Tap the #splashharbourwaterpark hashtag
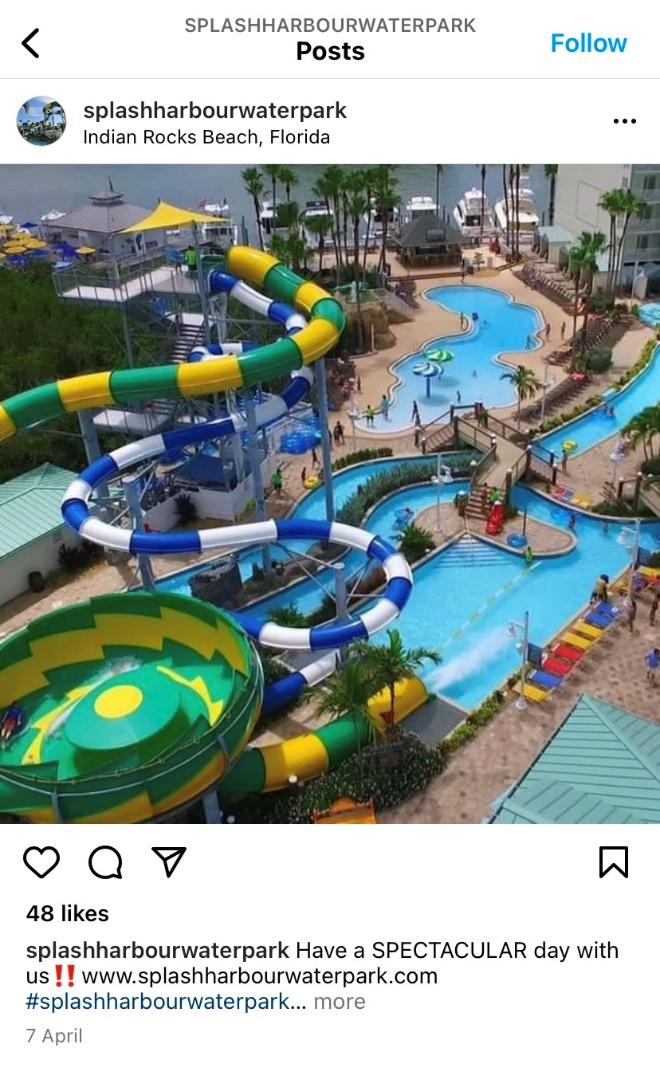 click(x=158, y=1001)
